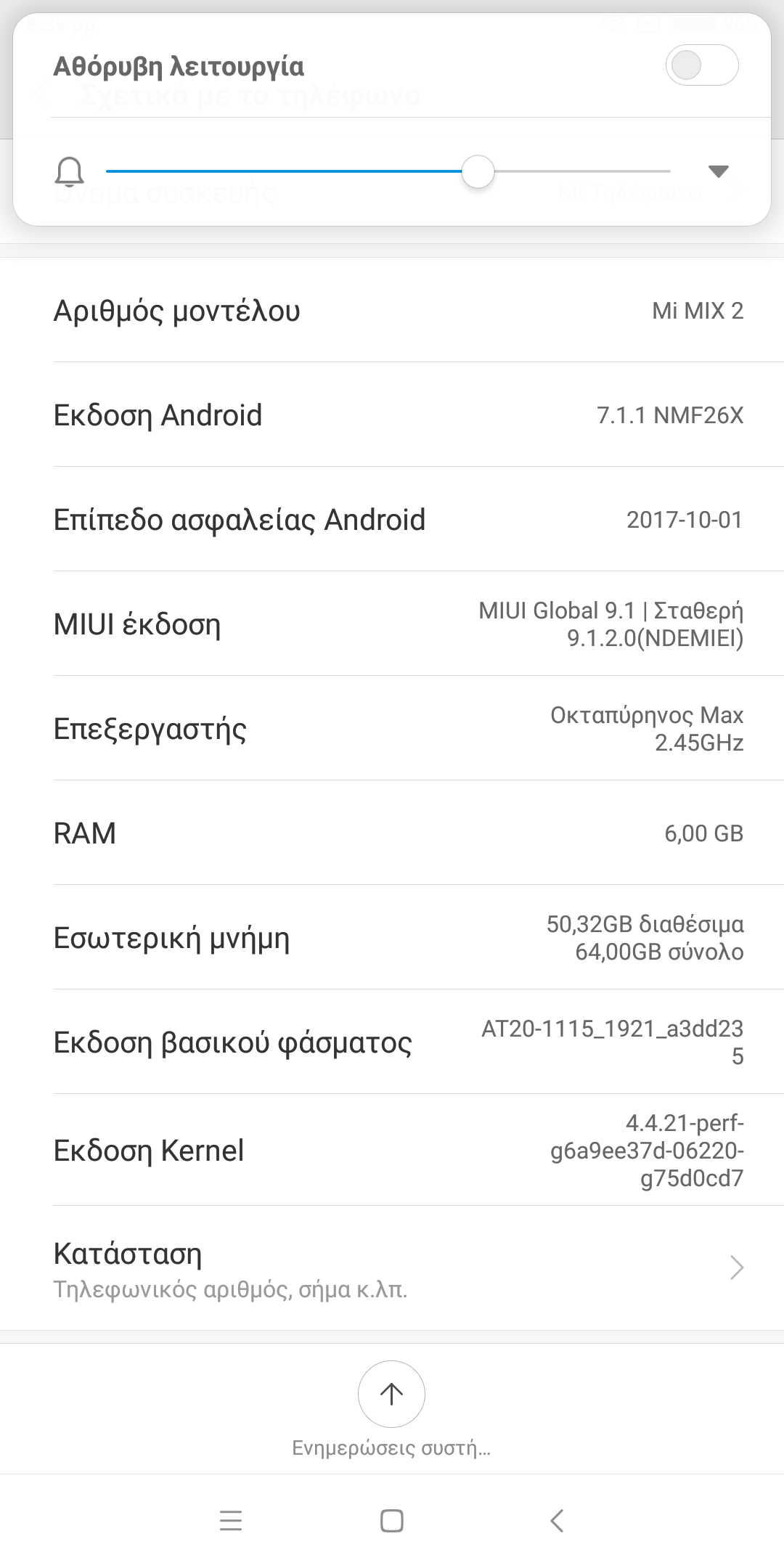This screenshot has width=784, height=1568.
Task: Tap the ringer bell icon
Action: [70, 172]
